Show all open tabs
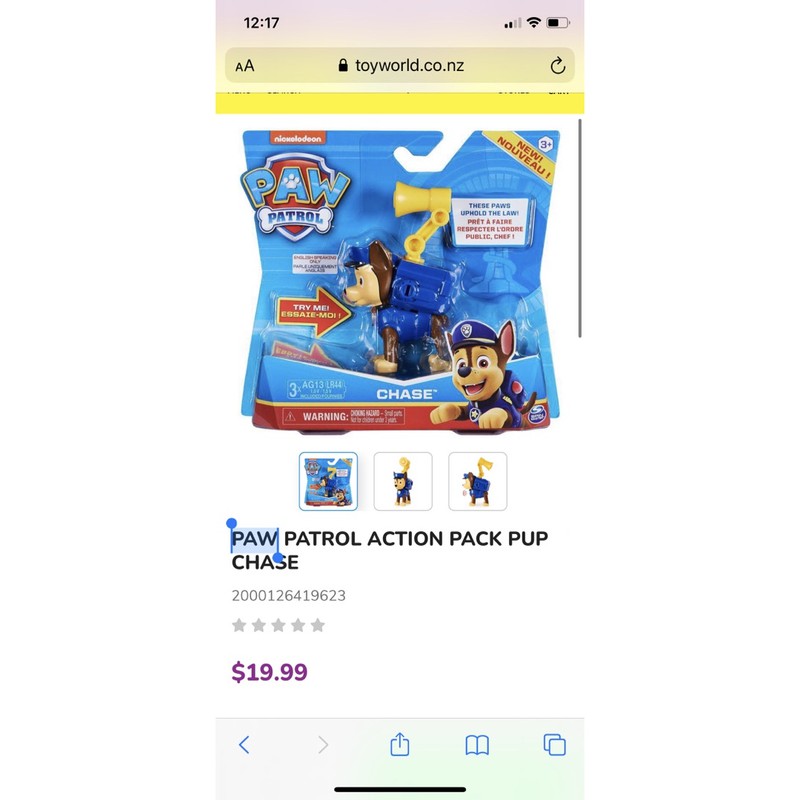This screenshot has height=800, width=800. 554,745
